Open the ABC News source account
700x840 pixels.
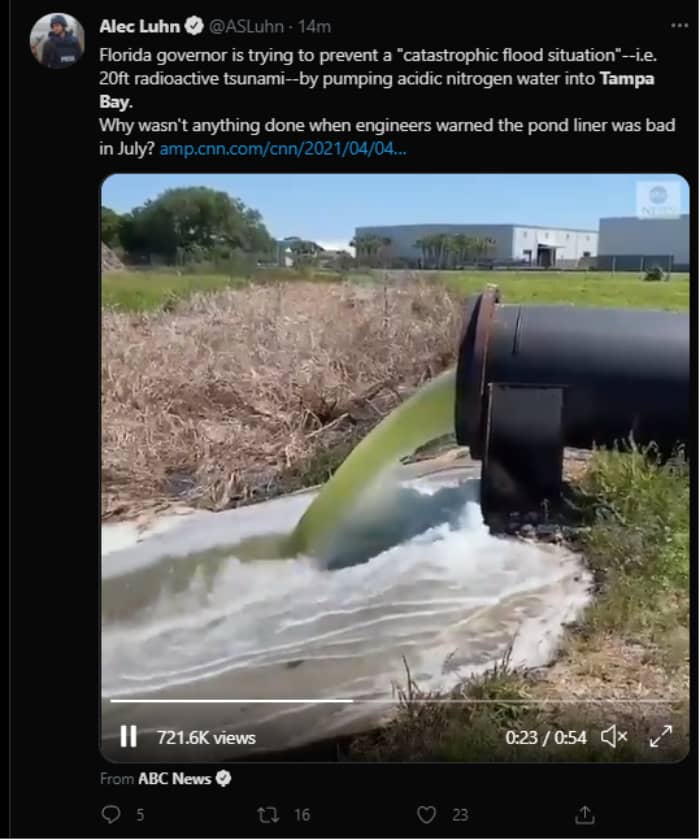(175, 778)
